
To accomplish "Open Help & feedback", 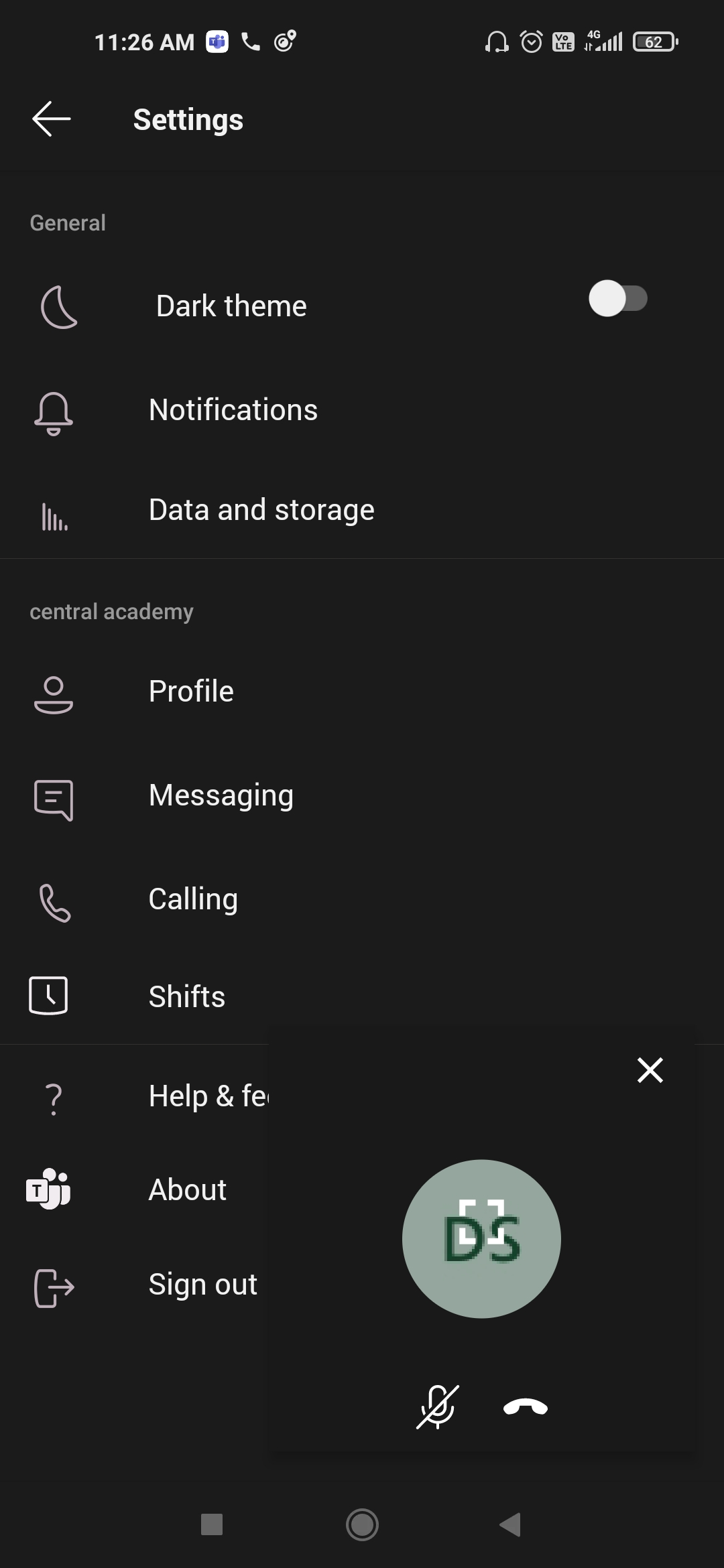I will (x=201, y=1097).
